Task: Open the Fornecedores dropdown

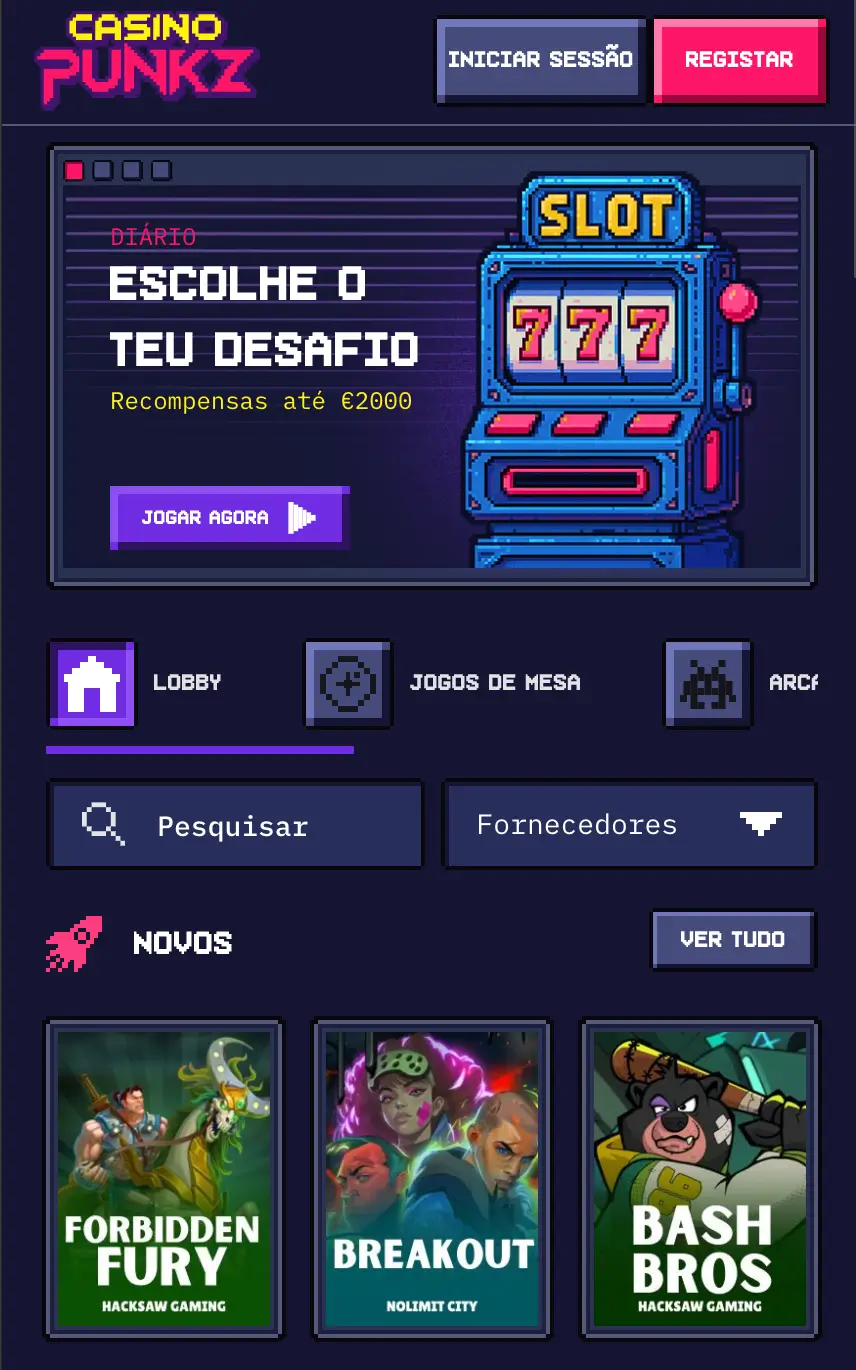Action: tap(628, 824)
